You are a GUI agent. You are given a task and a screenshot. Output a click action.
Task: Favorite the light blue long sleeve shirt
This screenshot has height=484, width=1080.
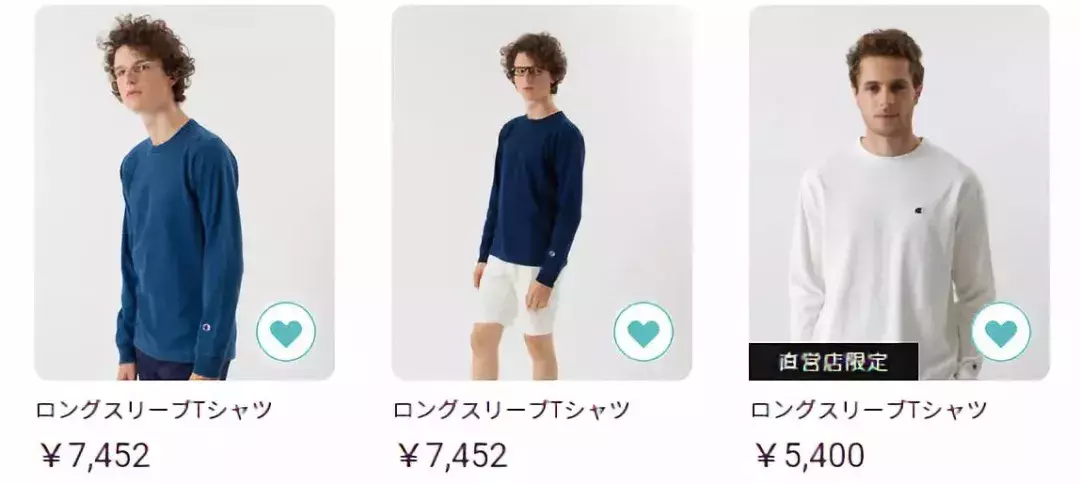(285, 332)
